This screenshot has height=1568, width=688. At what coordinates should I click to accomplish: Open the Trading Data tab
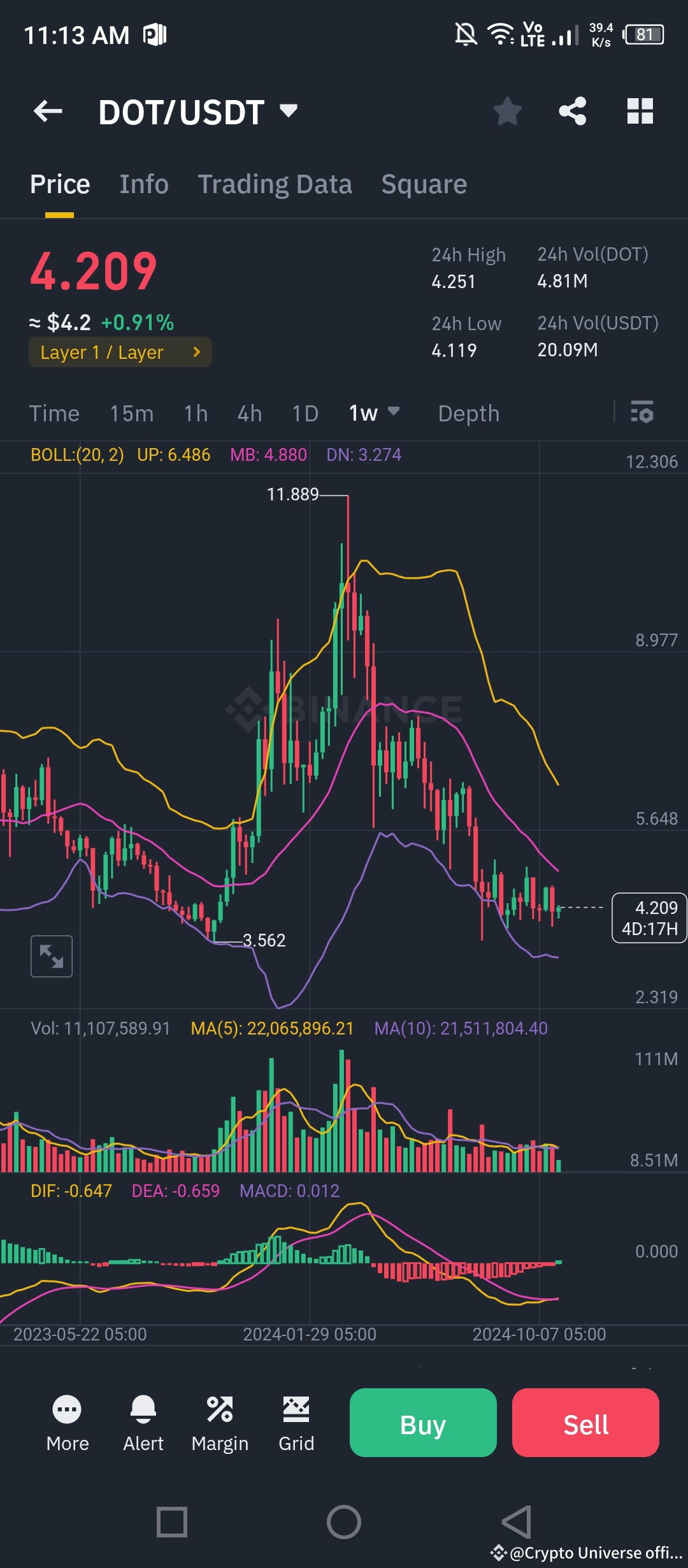click(275, 184)
